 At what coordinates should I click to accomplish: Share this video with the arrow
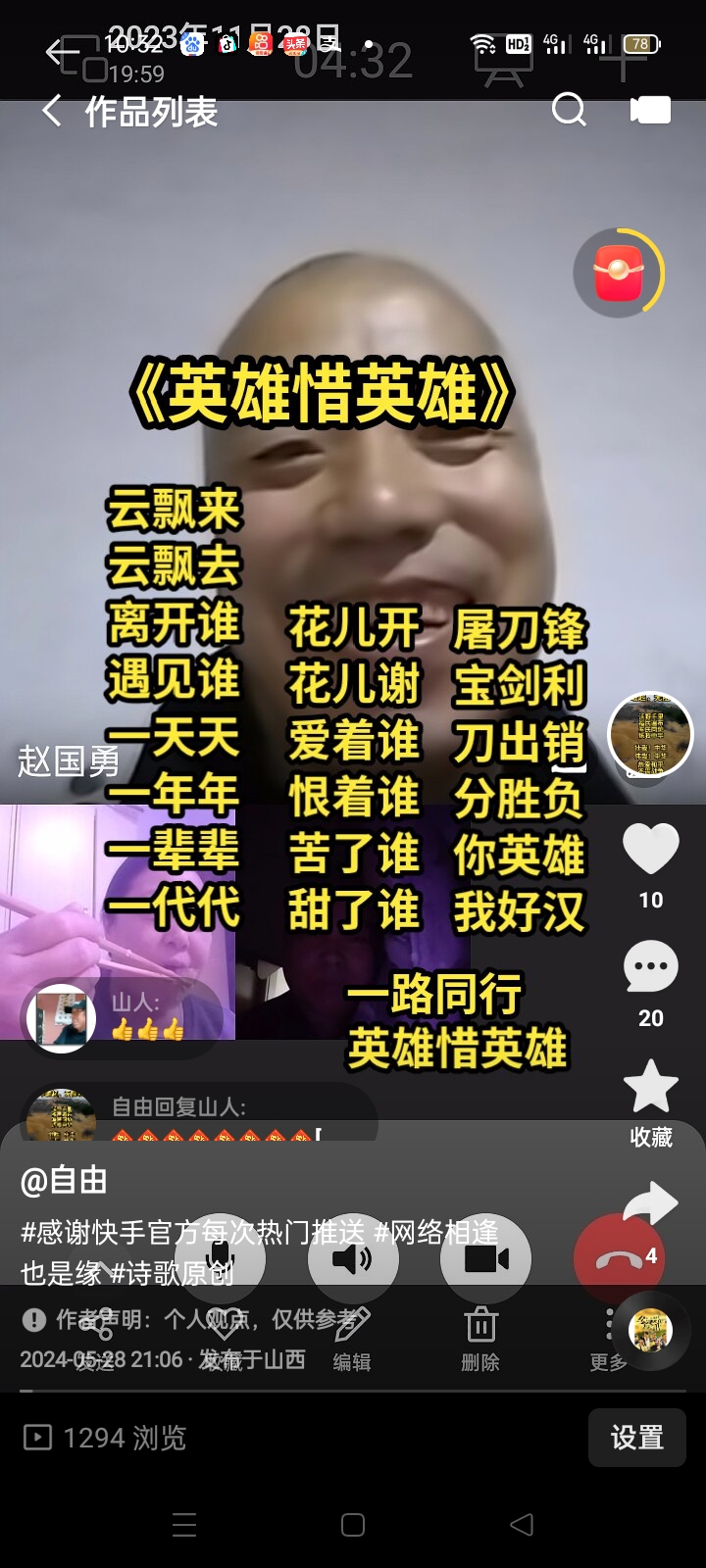point(650,1203)
